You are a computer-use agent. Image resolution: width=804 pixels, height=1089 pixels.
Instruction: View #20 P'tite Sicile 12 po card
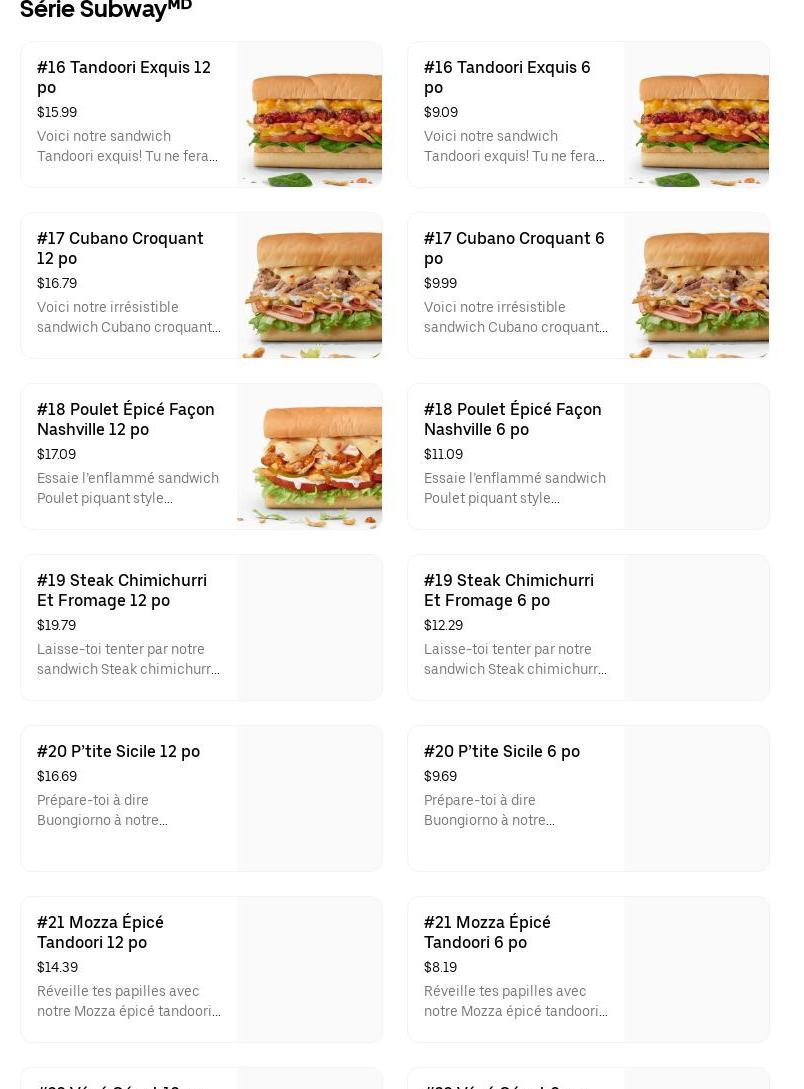(x=201, y=798)
